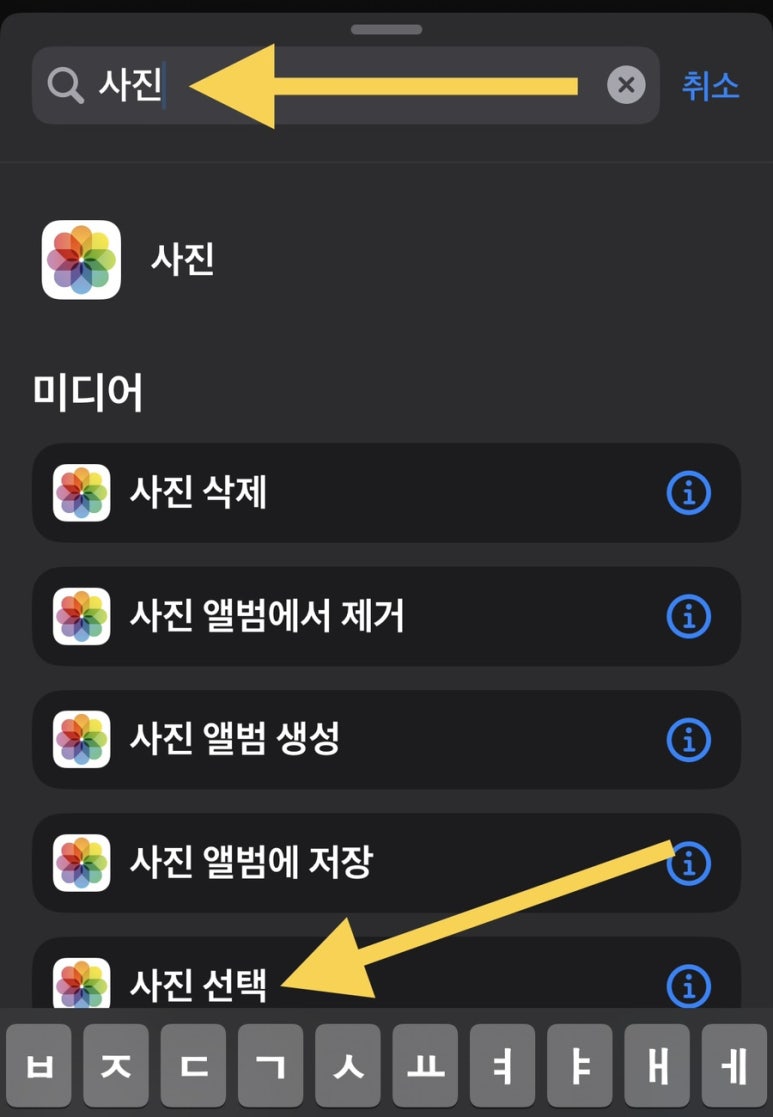Screen dimensions: 773x1117
Task: Open info for 사진 앨범 생성
Action: coord(688,740)
